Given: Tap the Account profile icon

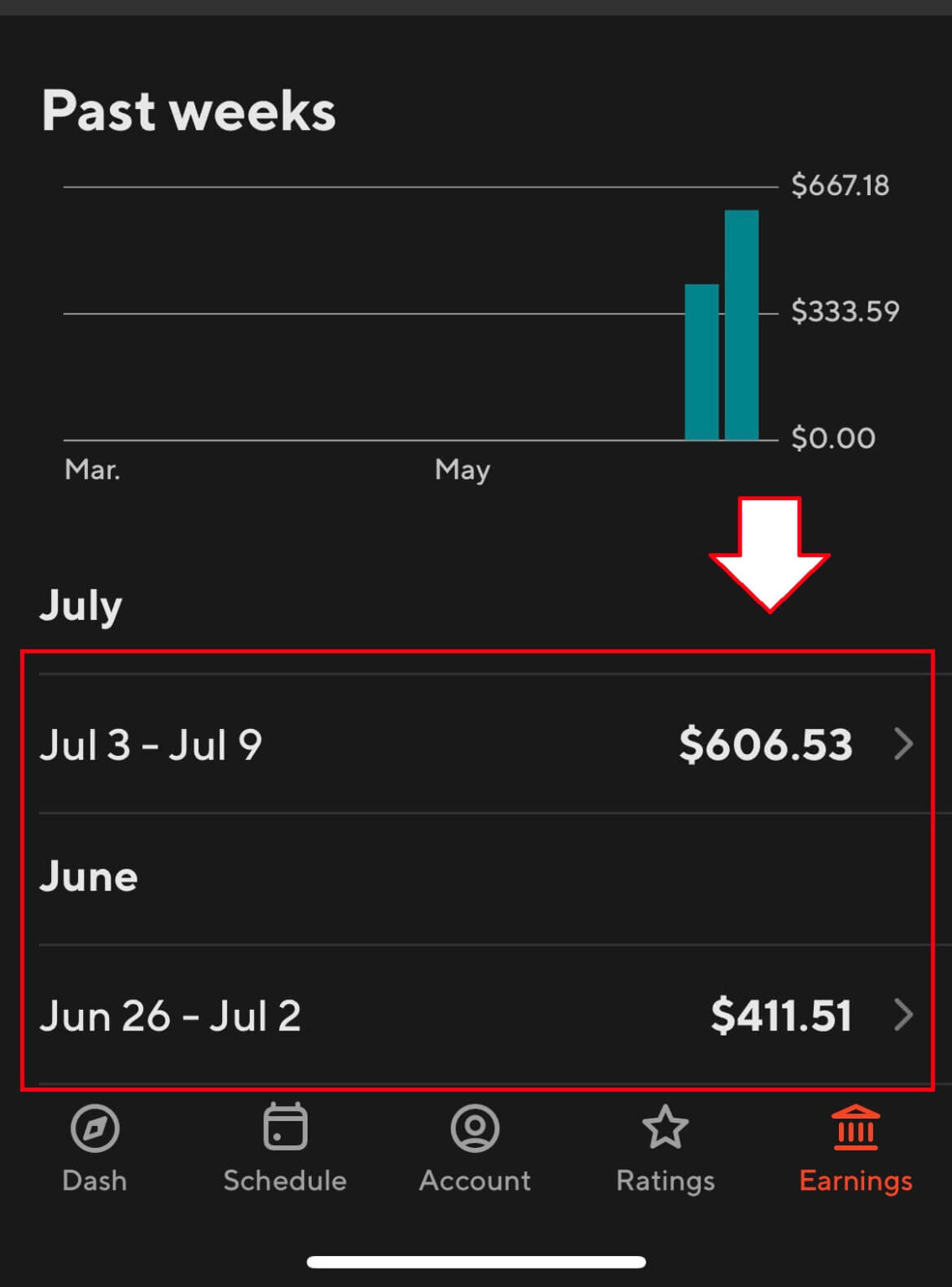Looking at the screenshot, I should click(x=474, y=1127).
